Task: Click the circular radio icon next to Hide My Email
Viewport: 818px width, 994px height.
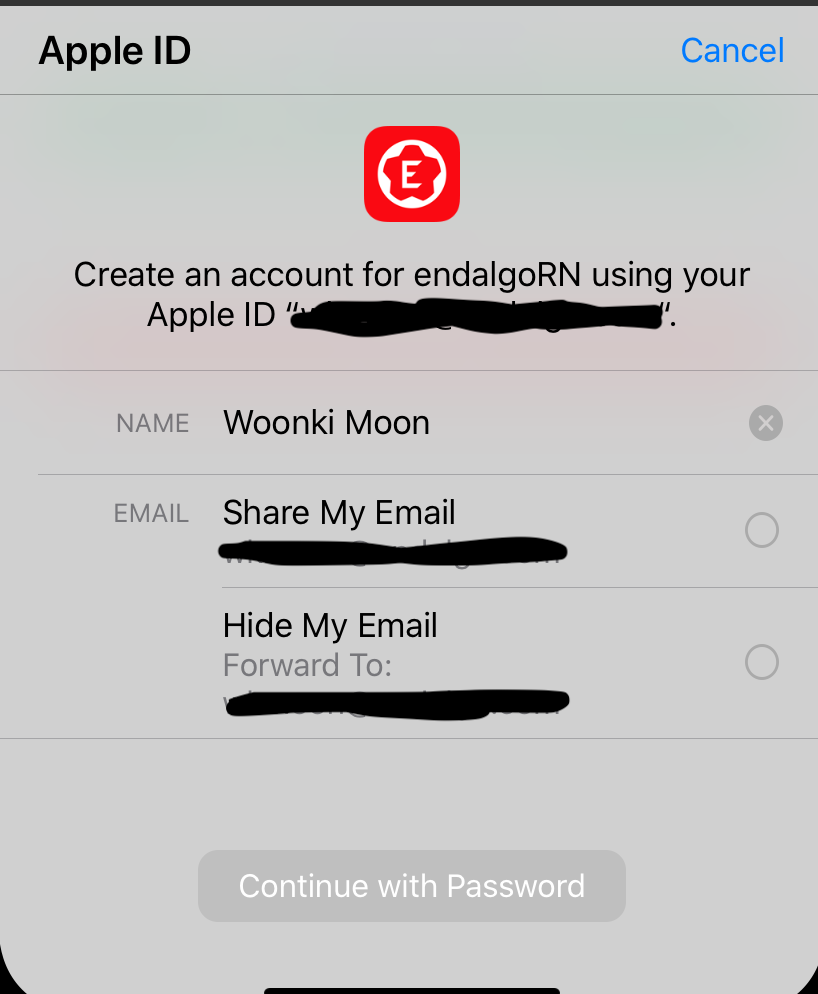Action: (x=761, y=662)
